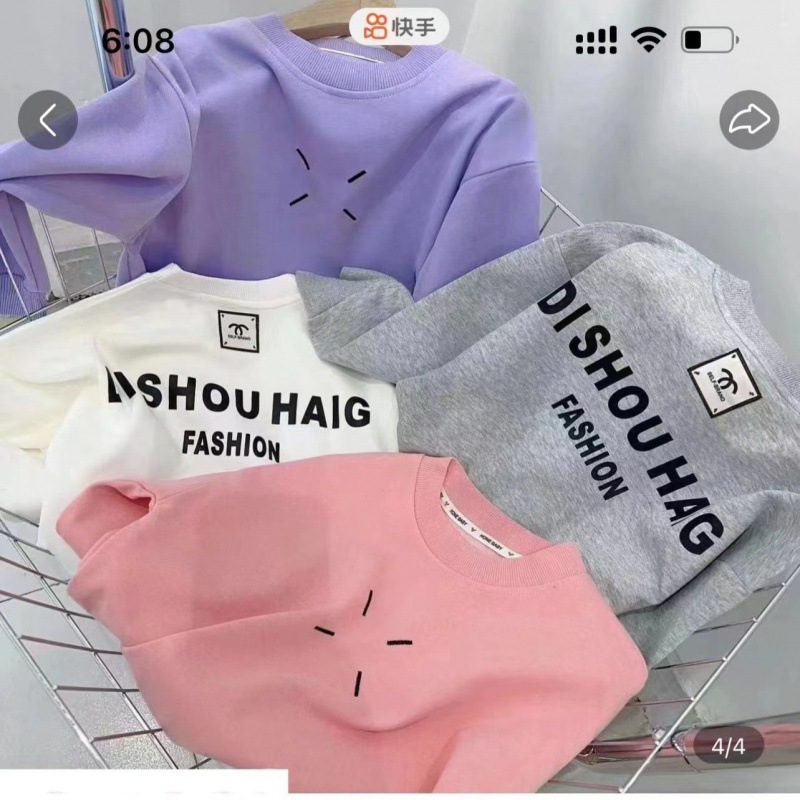Share this product with the arrow icon

[x=749, y=121]
